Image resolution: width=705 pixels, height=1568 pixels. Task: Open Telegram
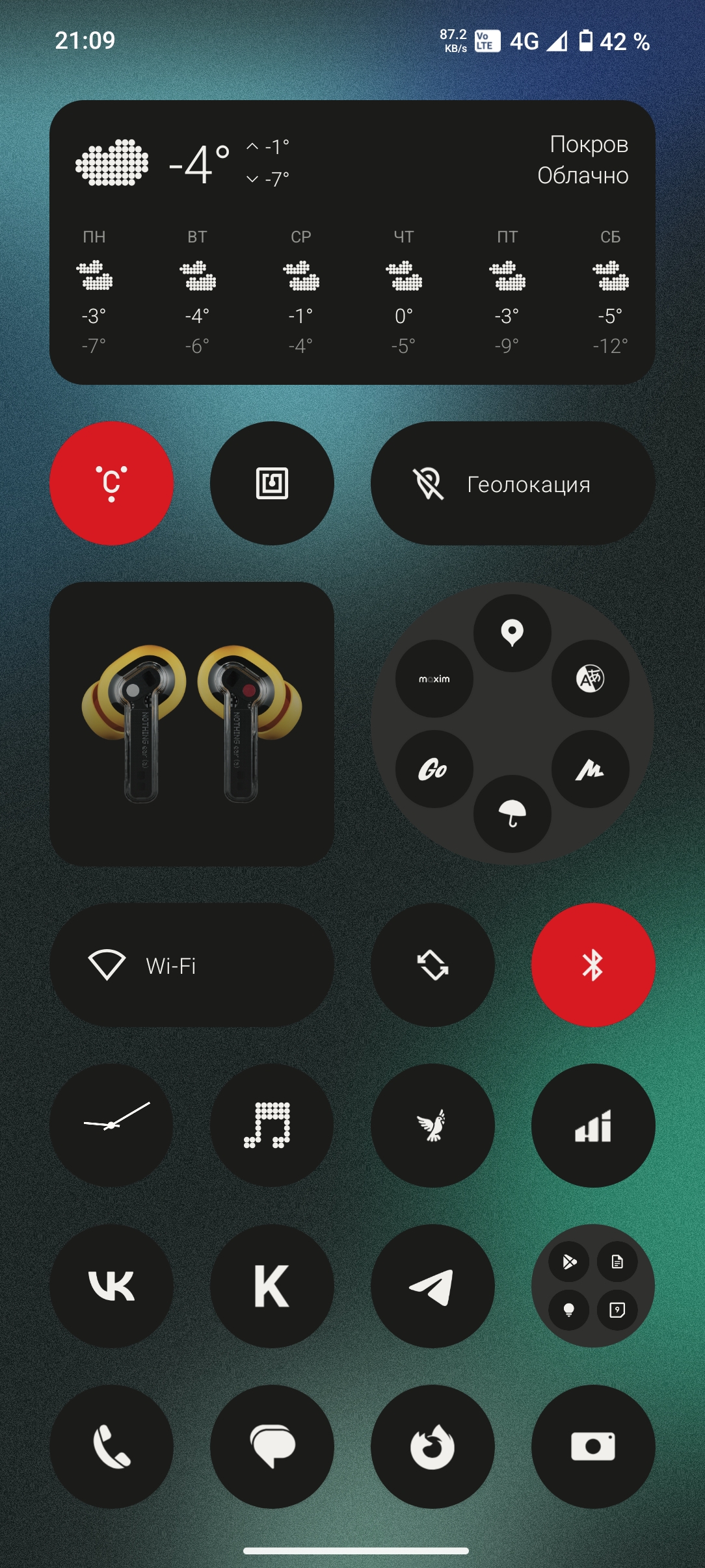pos(432,1286)
